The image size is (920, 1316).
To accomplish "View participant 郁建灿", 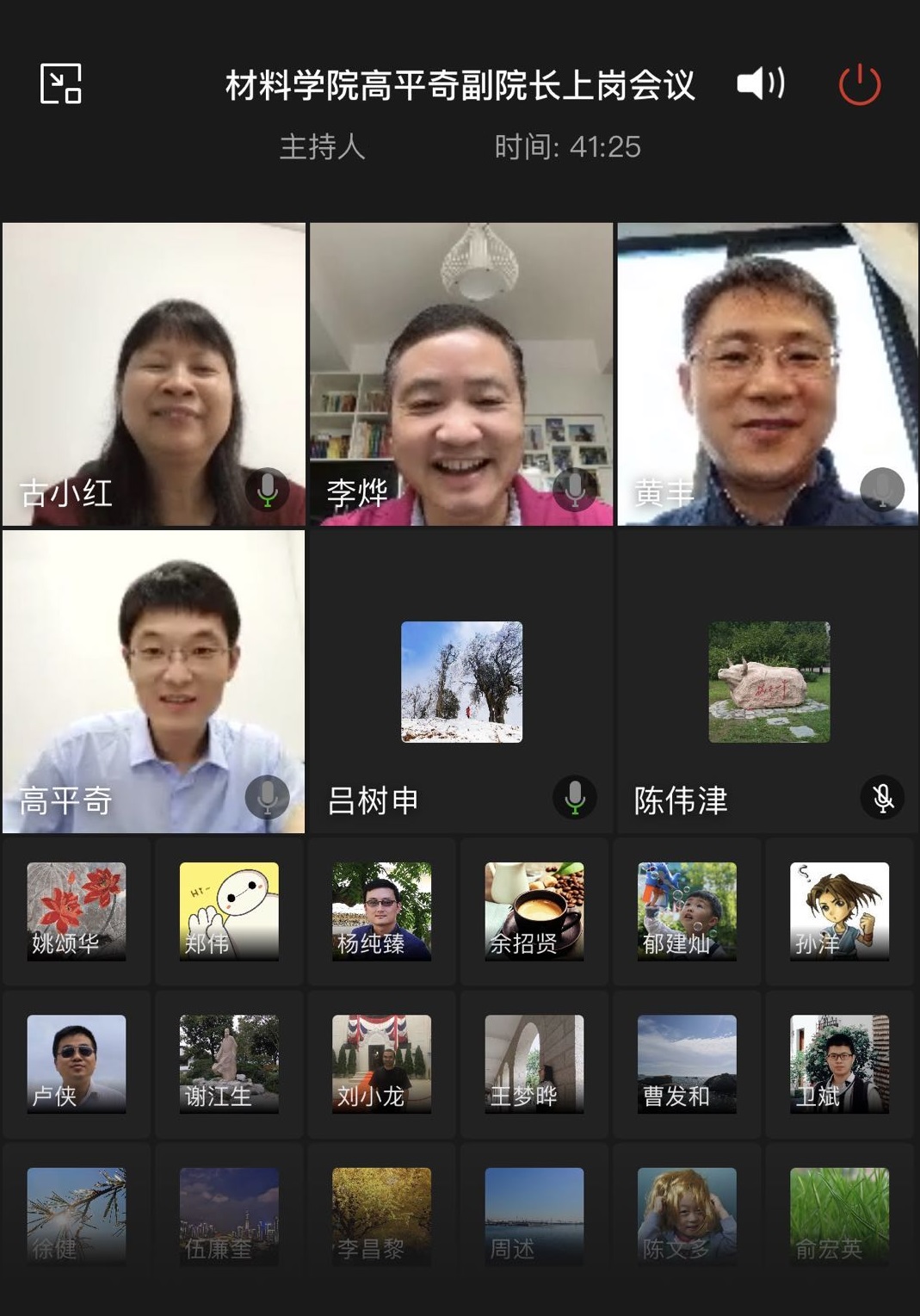I will click(687, 911).
